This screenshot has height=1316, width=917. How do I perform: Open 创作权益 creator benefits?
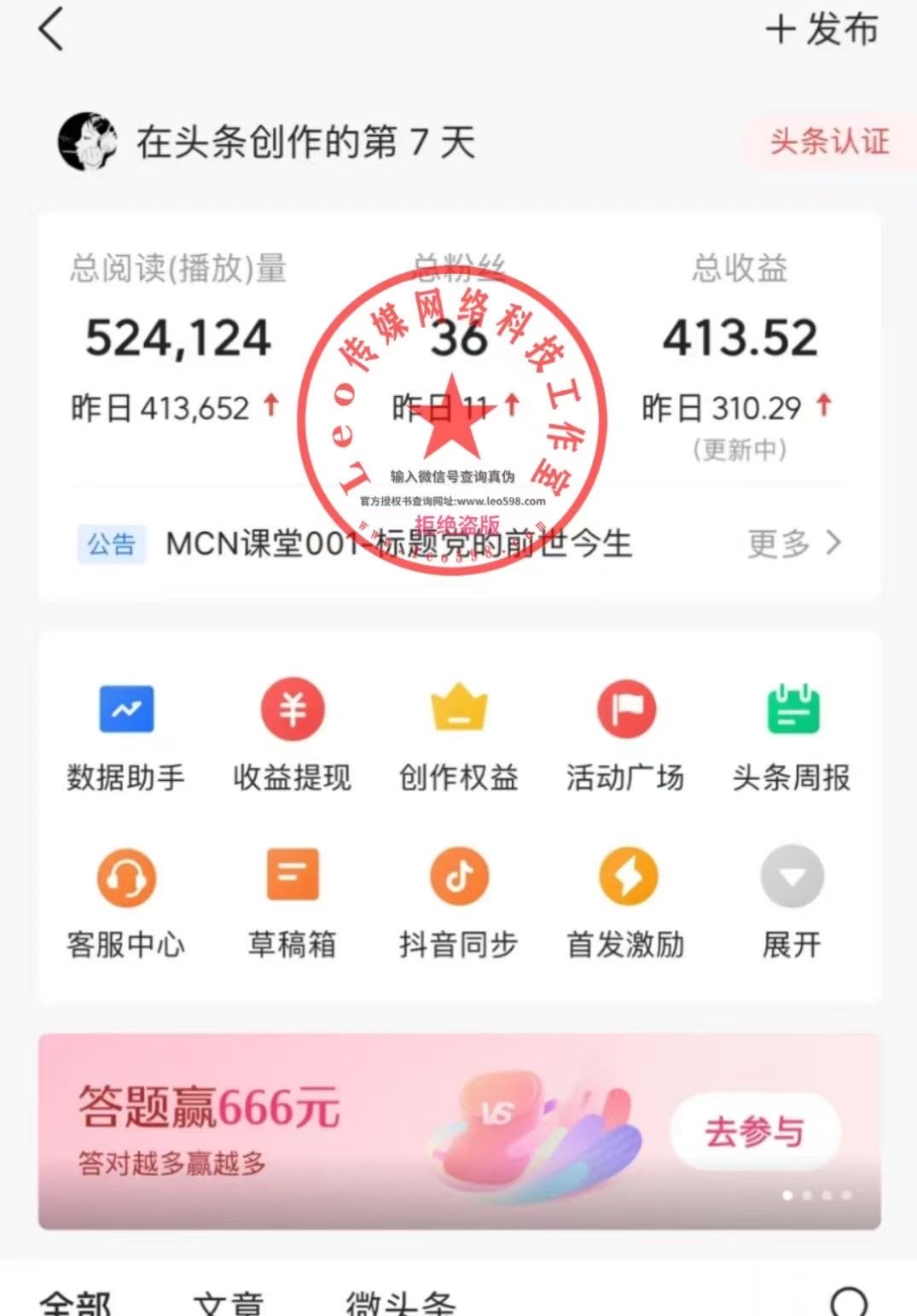tap(458, 734)
